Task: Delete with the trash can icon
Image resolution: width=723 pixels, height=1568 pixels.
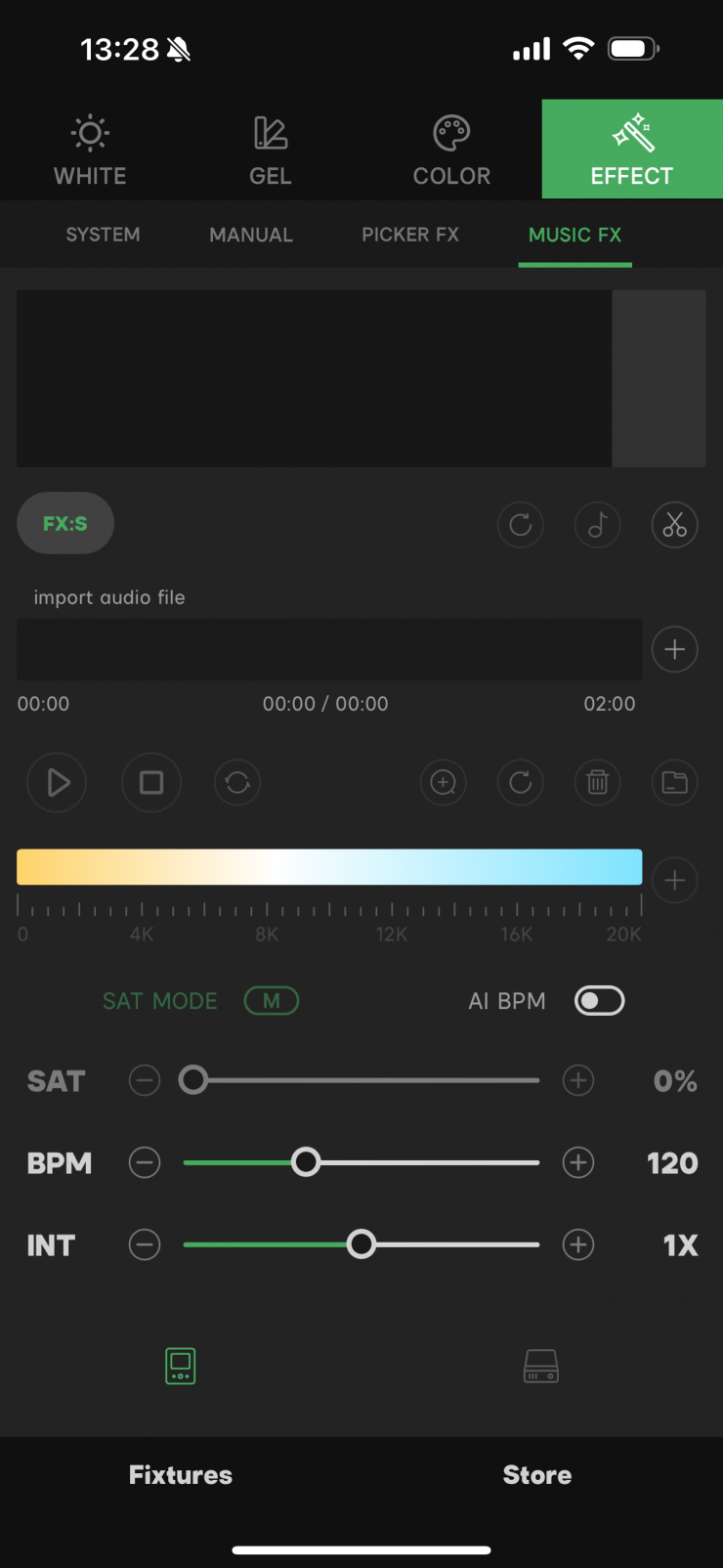Action: pos(598,783)
